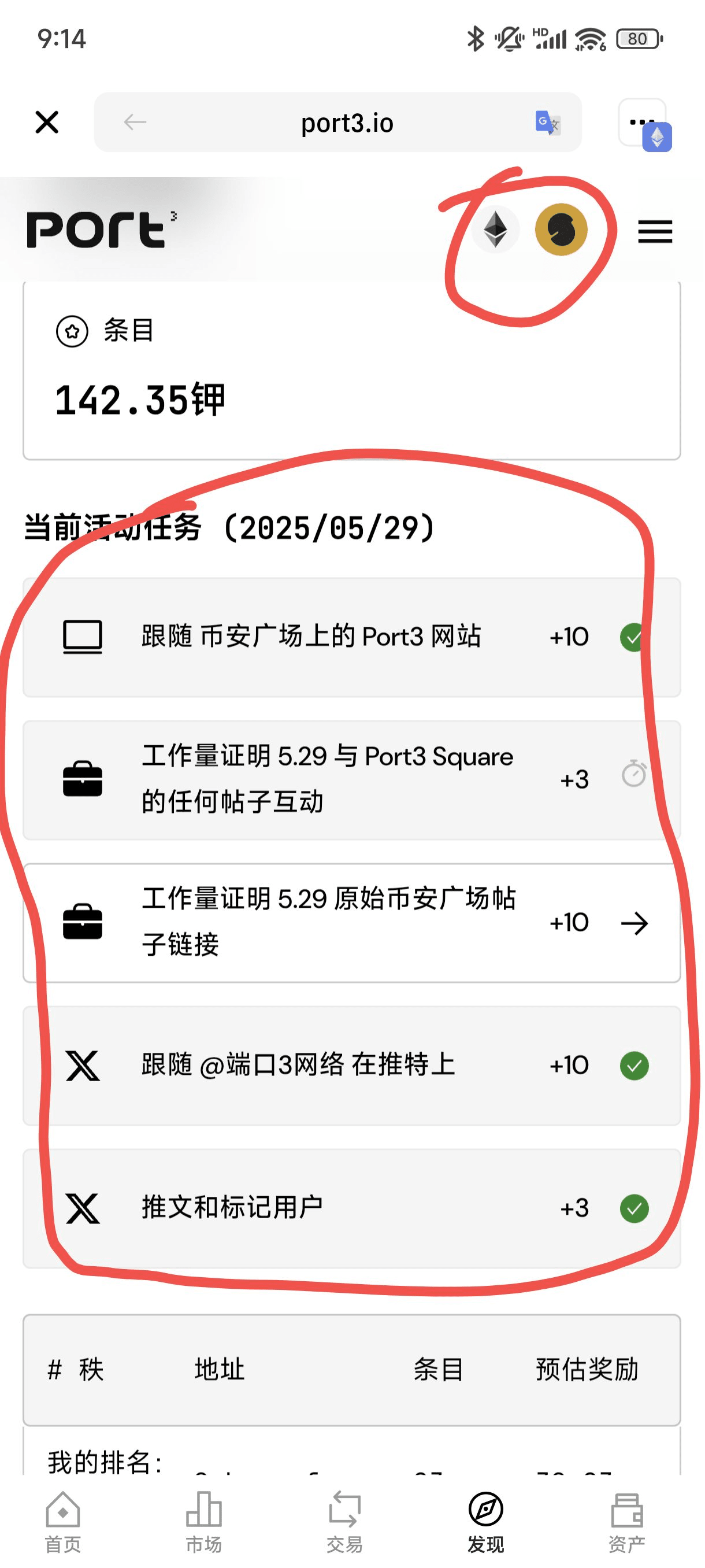Open the Port3 Square 帖子互动 task
Viewport: 705px width, 1568px height.
(351, 780)
